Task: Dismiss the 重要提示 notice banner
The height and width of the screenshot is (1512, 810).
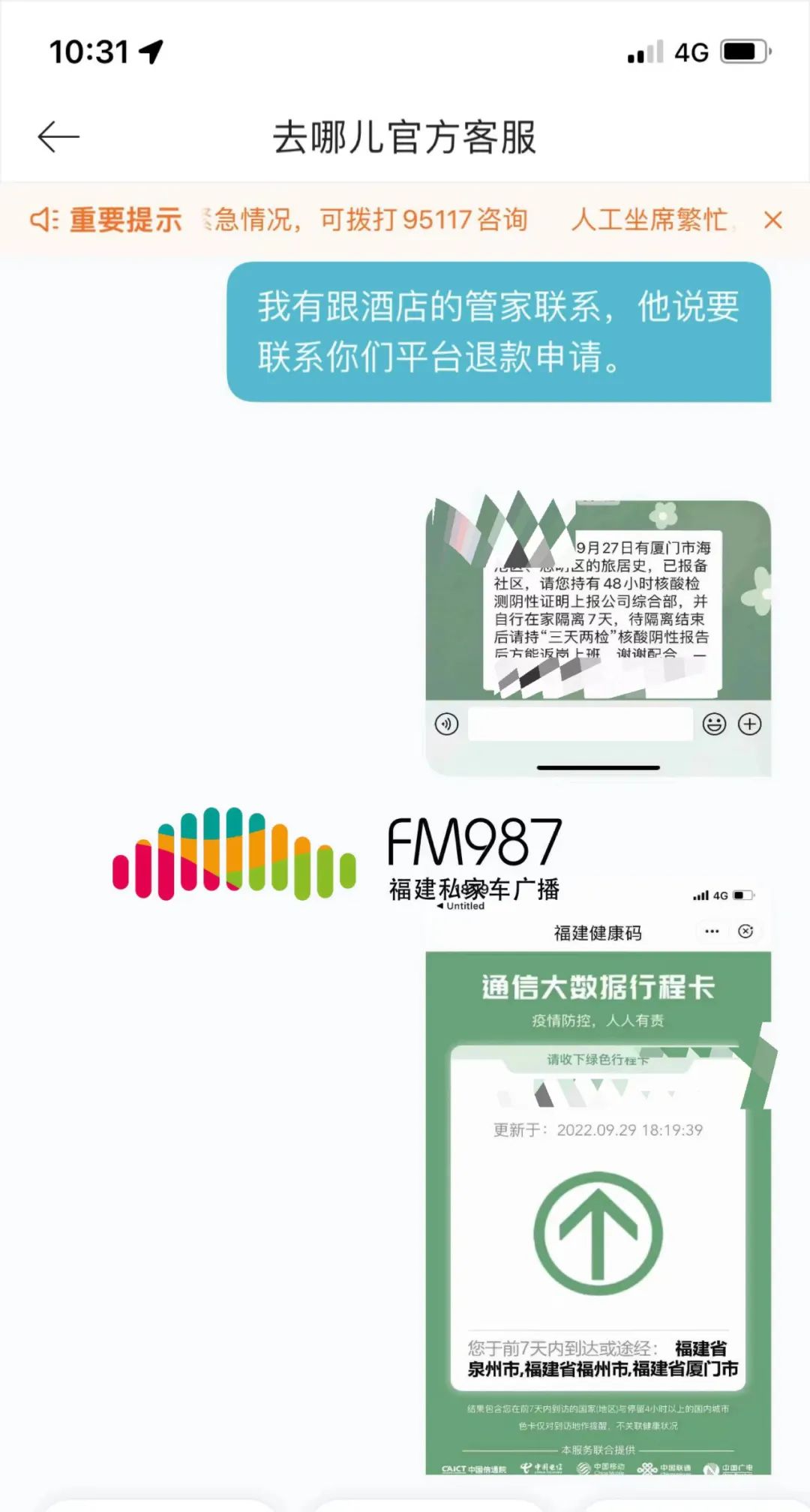Action: (772, 220)
